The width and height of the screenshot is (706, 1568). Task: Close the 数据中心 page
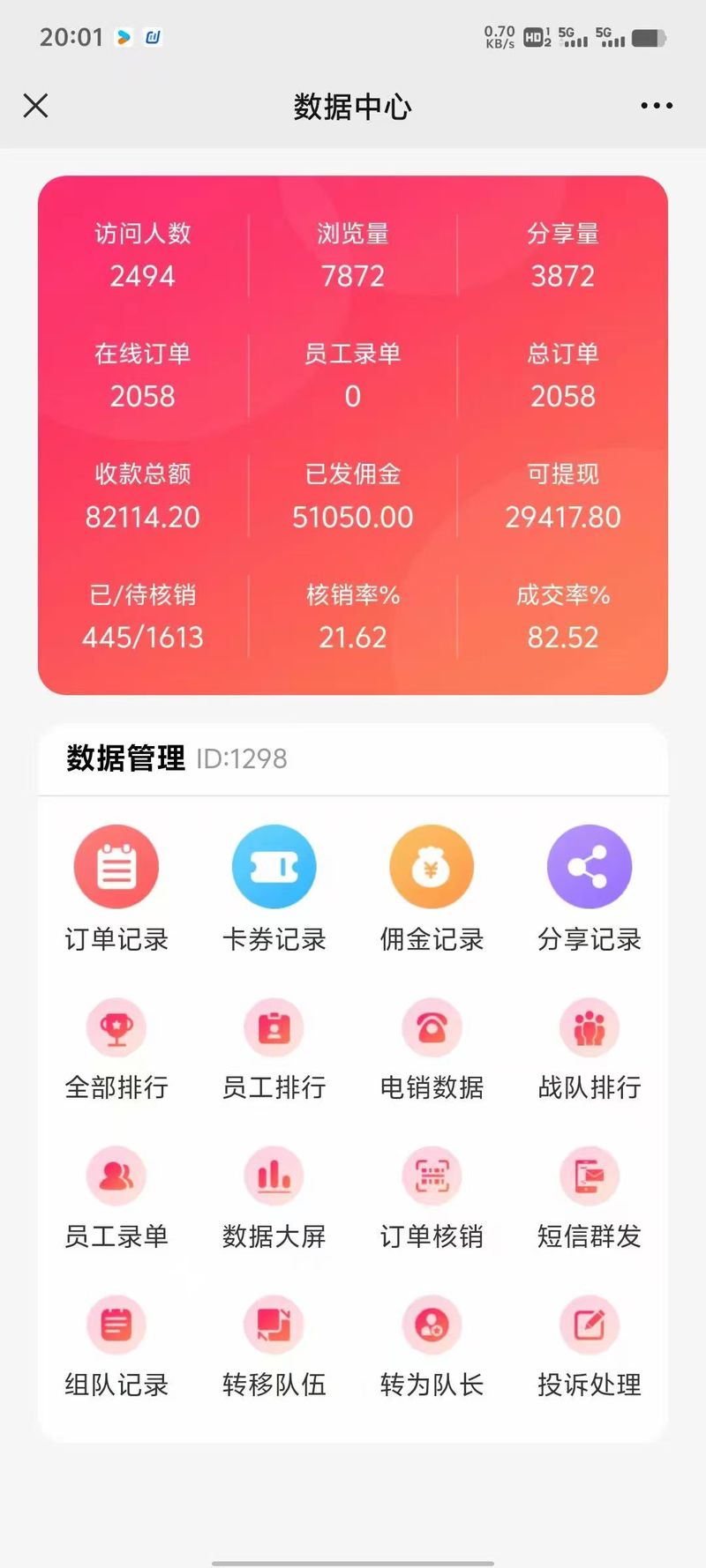coord(35,106)
